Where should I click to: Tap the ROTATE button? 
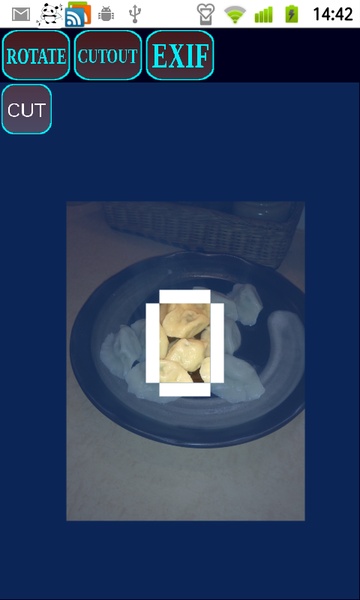point(36,55)
